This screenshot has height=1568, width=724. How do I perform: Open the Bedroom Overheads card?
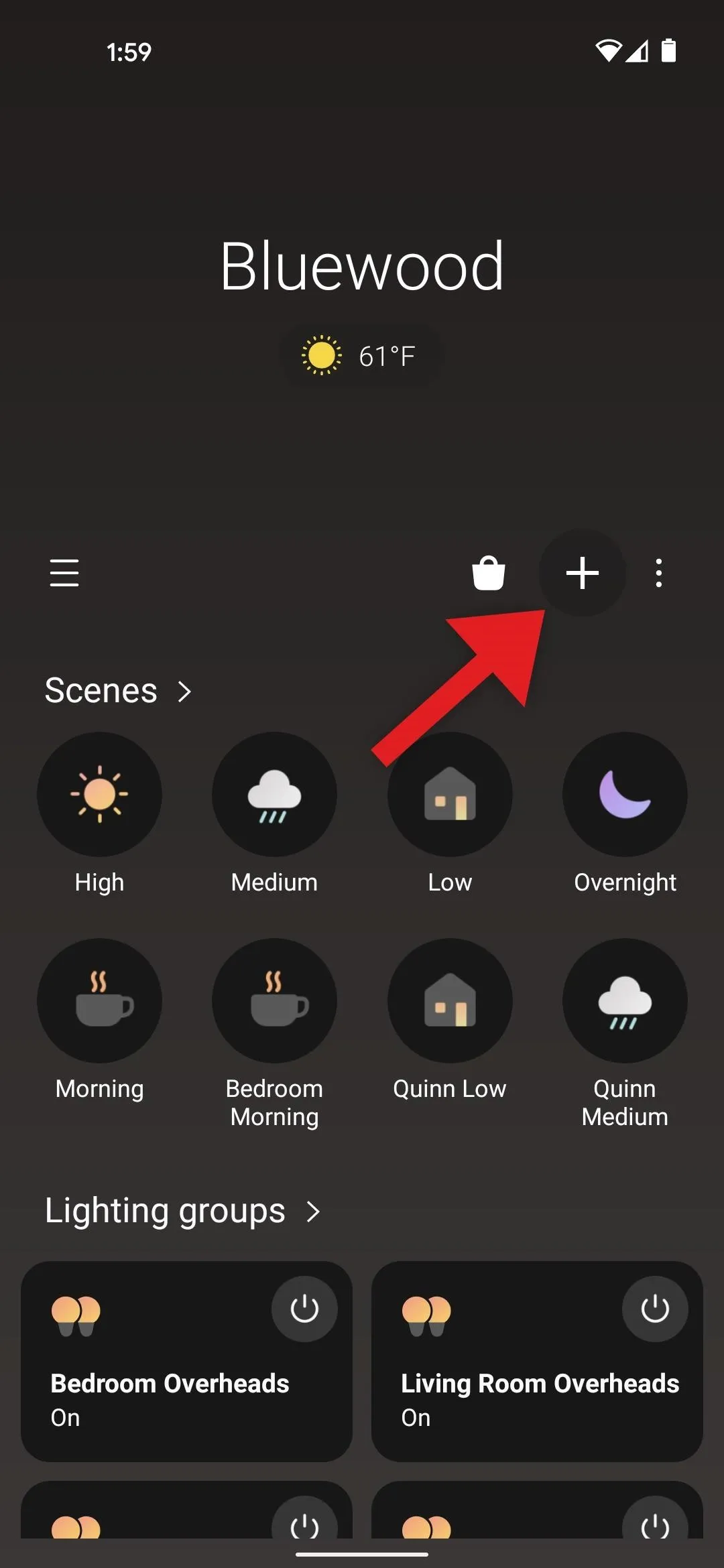[x=186, y=1362]
